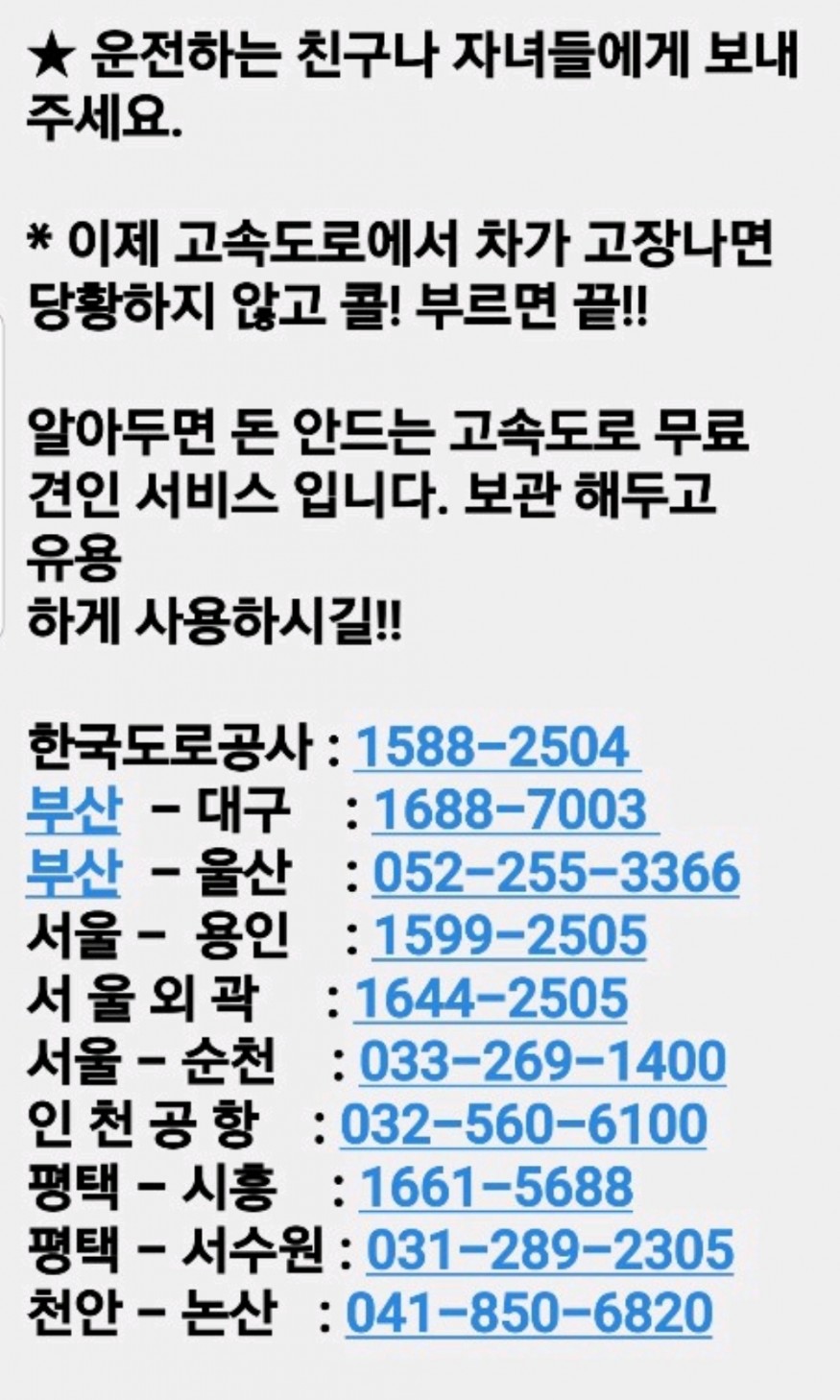
Task: Dial 052-255-3366 for 부산-울산
Action: tap(556, 872)
